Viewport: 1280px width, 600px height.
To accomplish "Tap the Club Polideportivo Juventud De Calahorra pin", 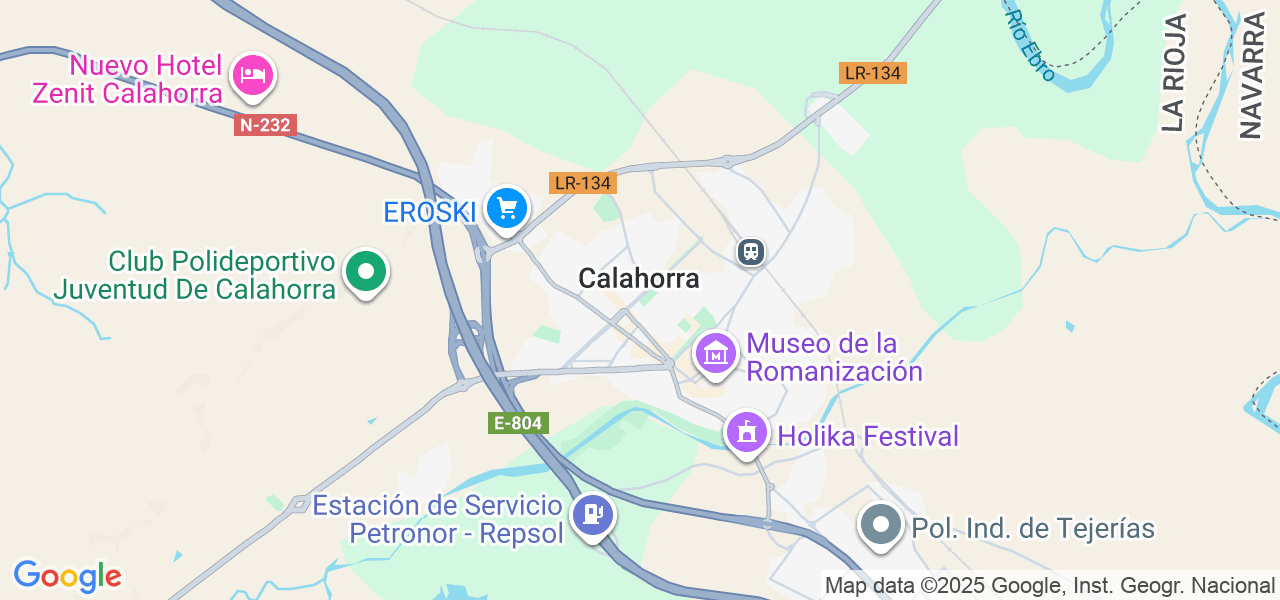I will click(x=366, y=272).
